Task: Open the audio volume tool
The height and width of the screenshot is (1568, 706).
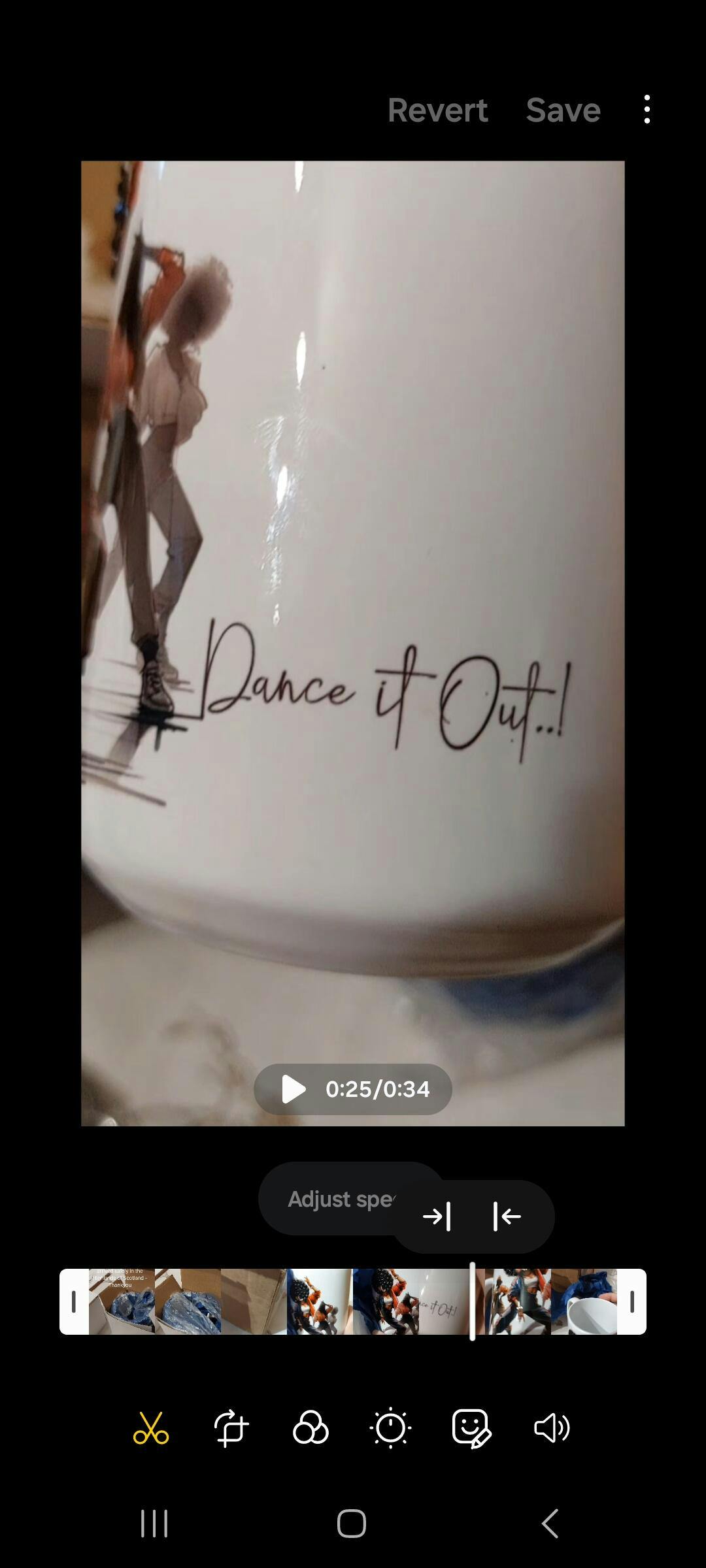Action: pos(552,1428)
